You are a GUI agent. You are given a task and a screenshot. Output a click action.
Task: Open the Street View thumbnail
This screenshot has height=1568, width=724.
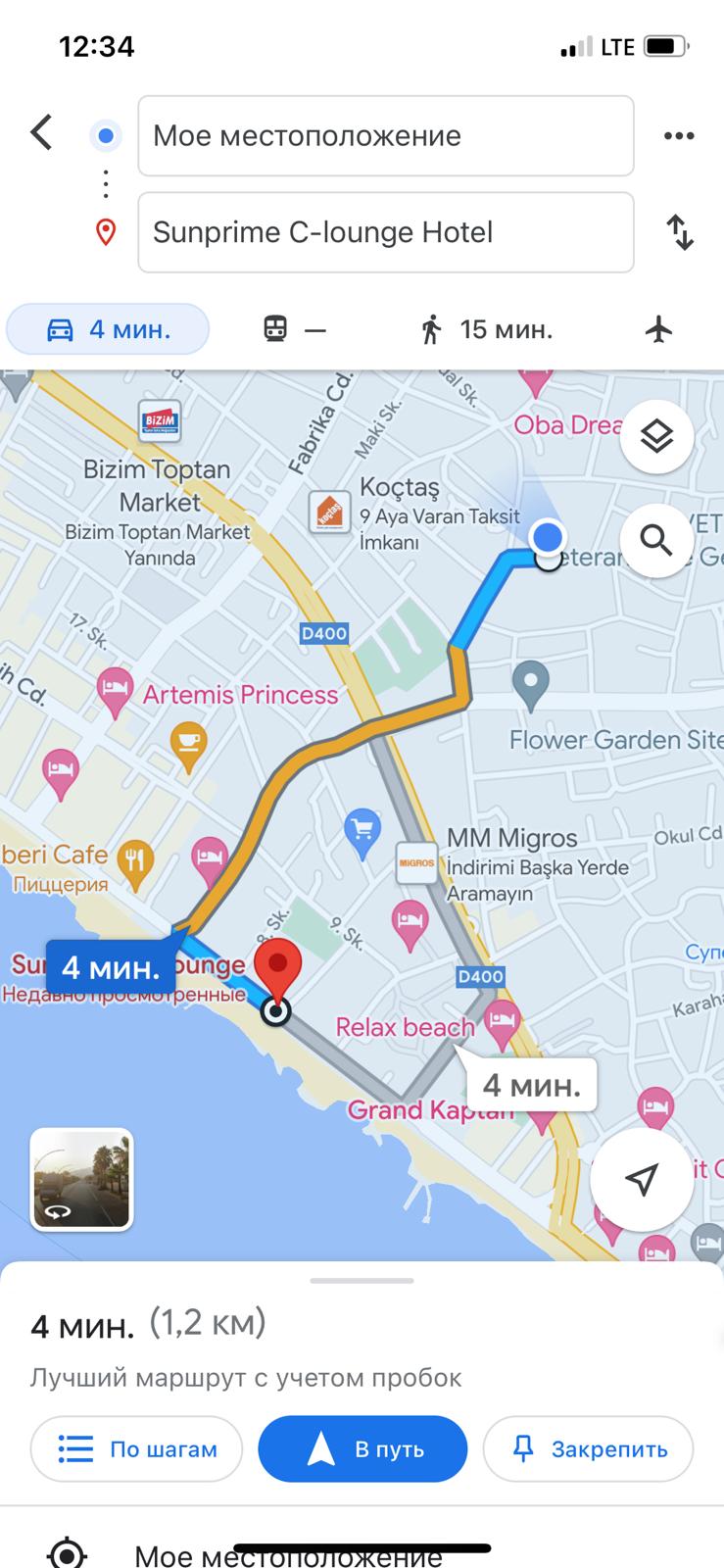(x=81, y=1179)
